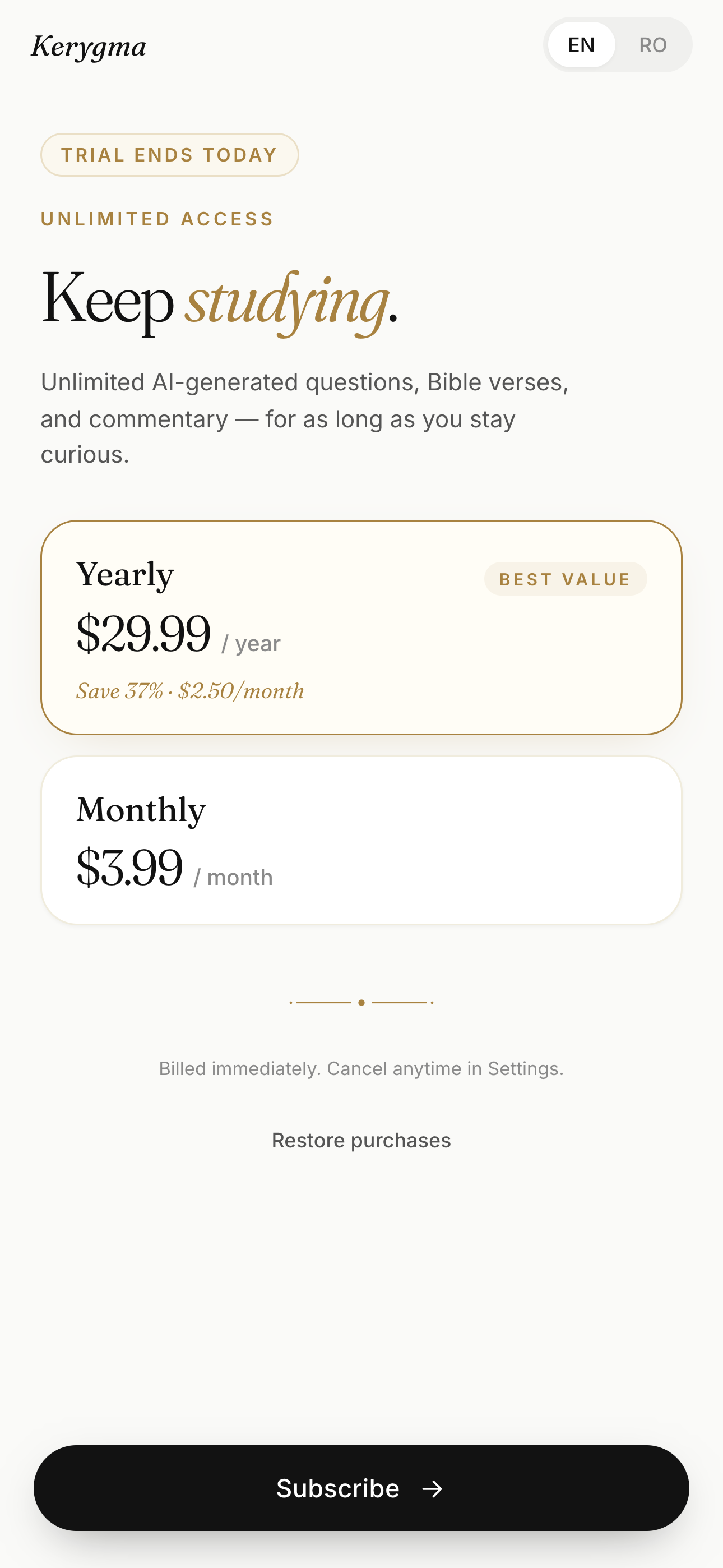Click the language switcher pill control

click(x=618, y=44)
